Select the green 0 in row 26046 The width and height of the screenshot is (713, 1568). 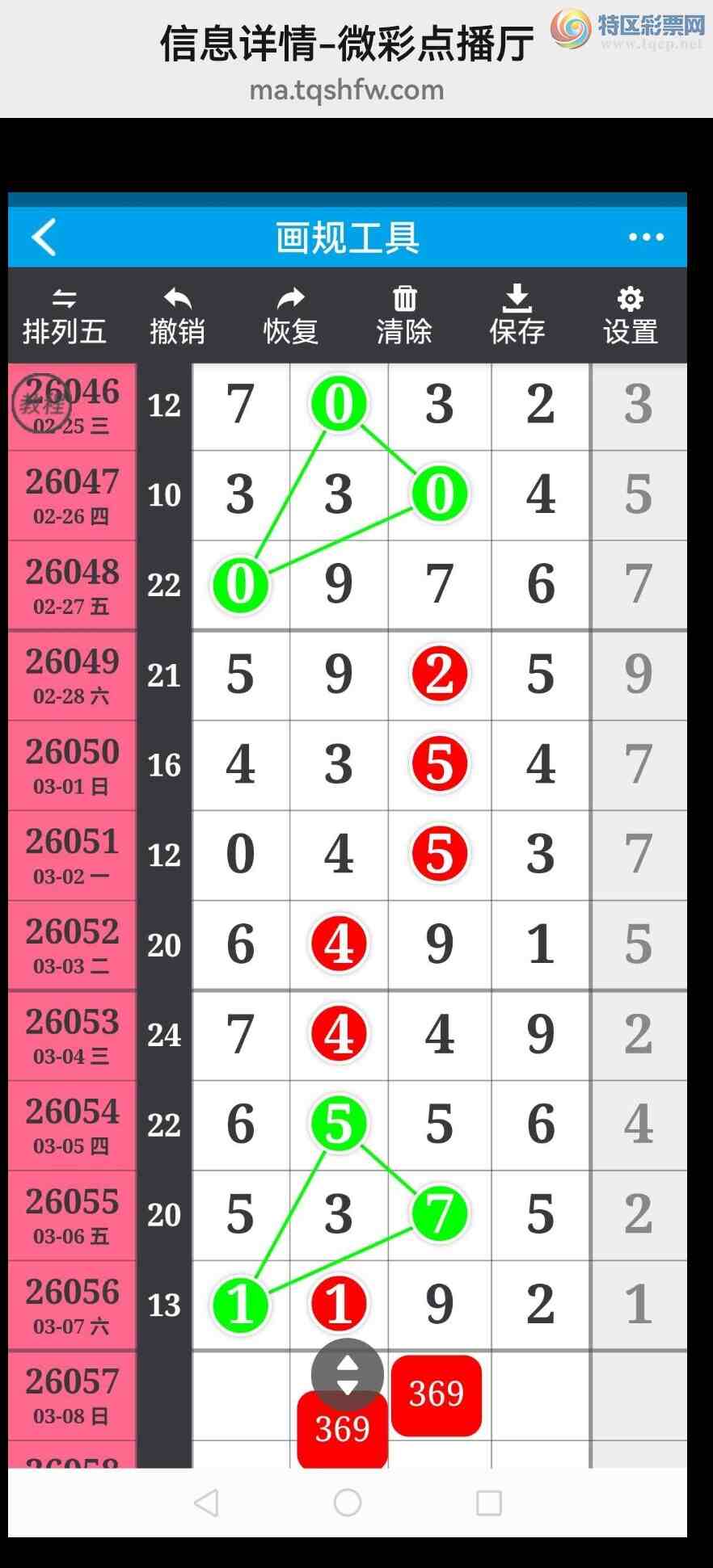339,403
